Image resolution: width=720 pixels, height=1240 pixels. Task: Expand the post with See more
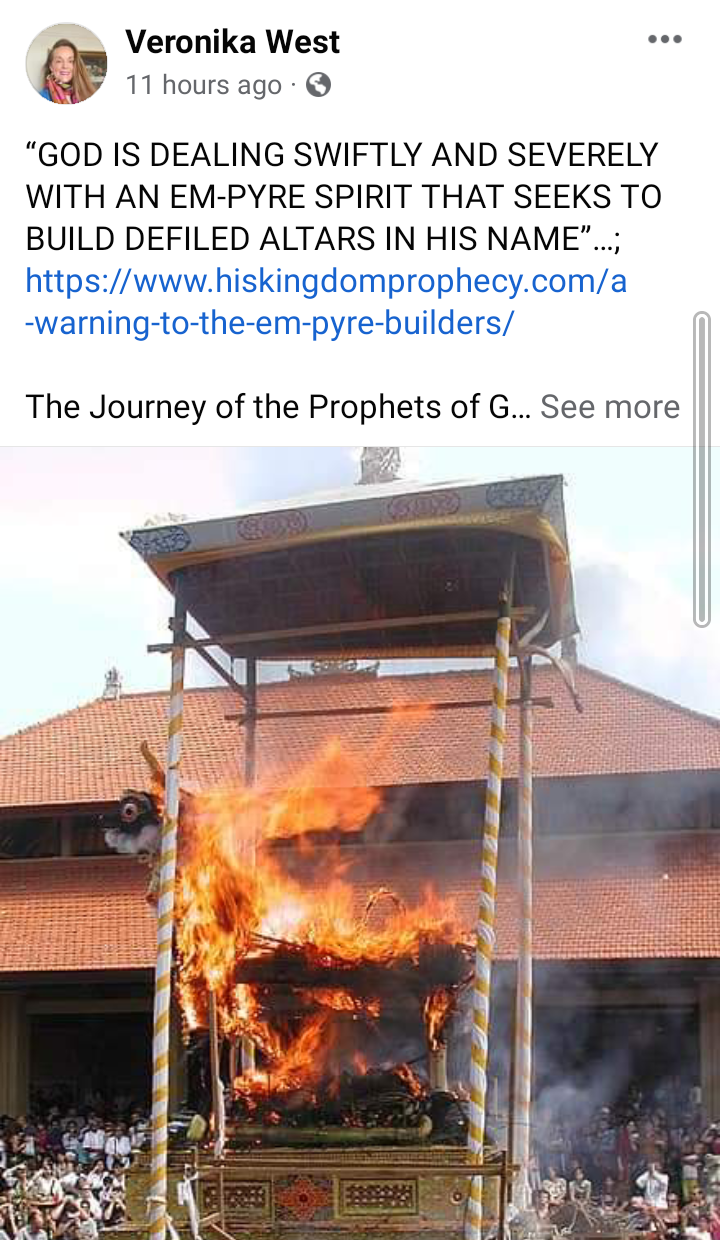[x=610, y=407]
